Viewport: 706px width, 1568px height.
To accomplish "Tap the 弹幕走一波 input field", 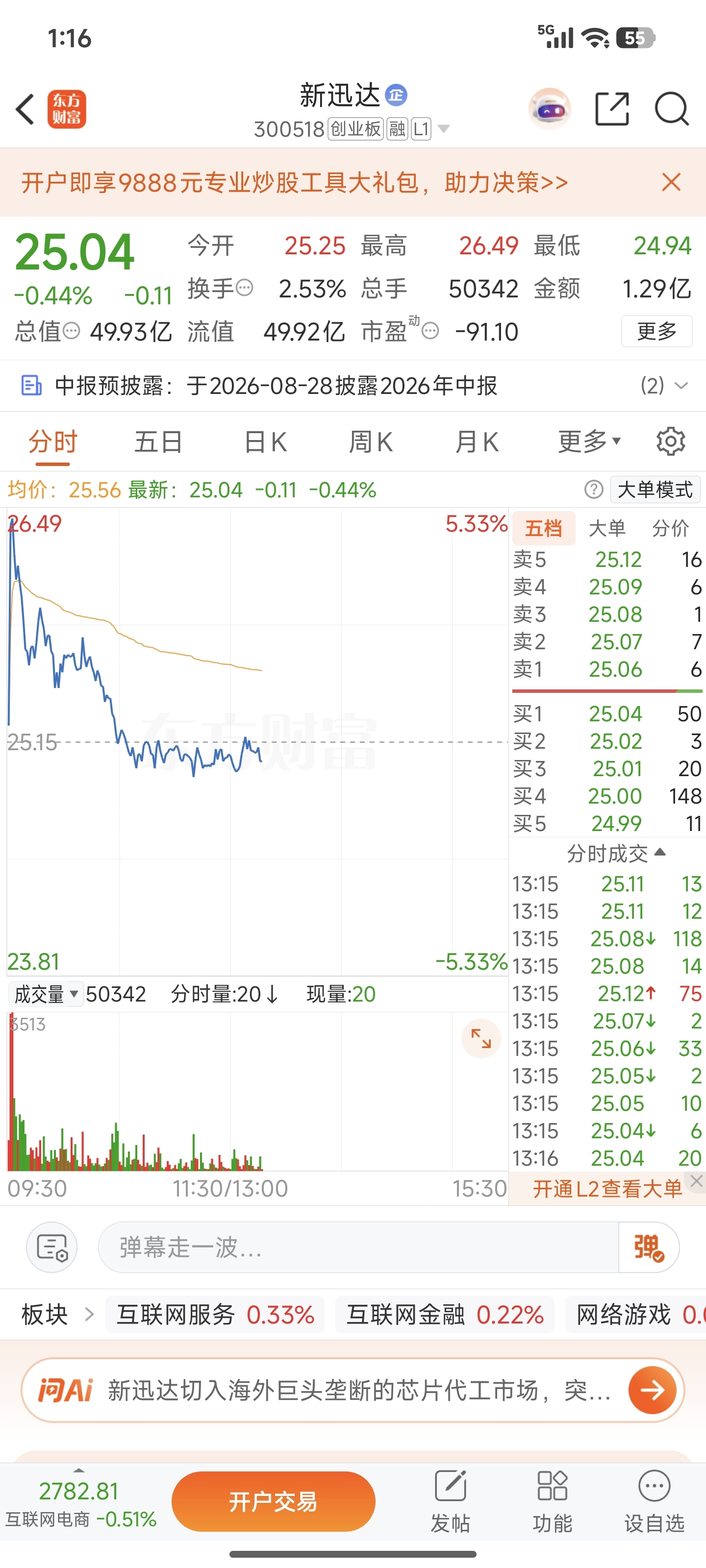I will click(x=358, y=1247).
